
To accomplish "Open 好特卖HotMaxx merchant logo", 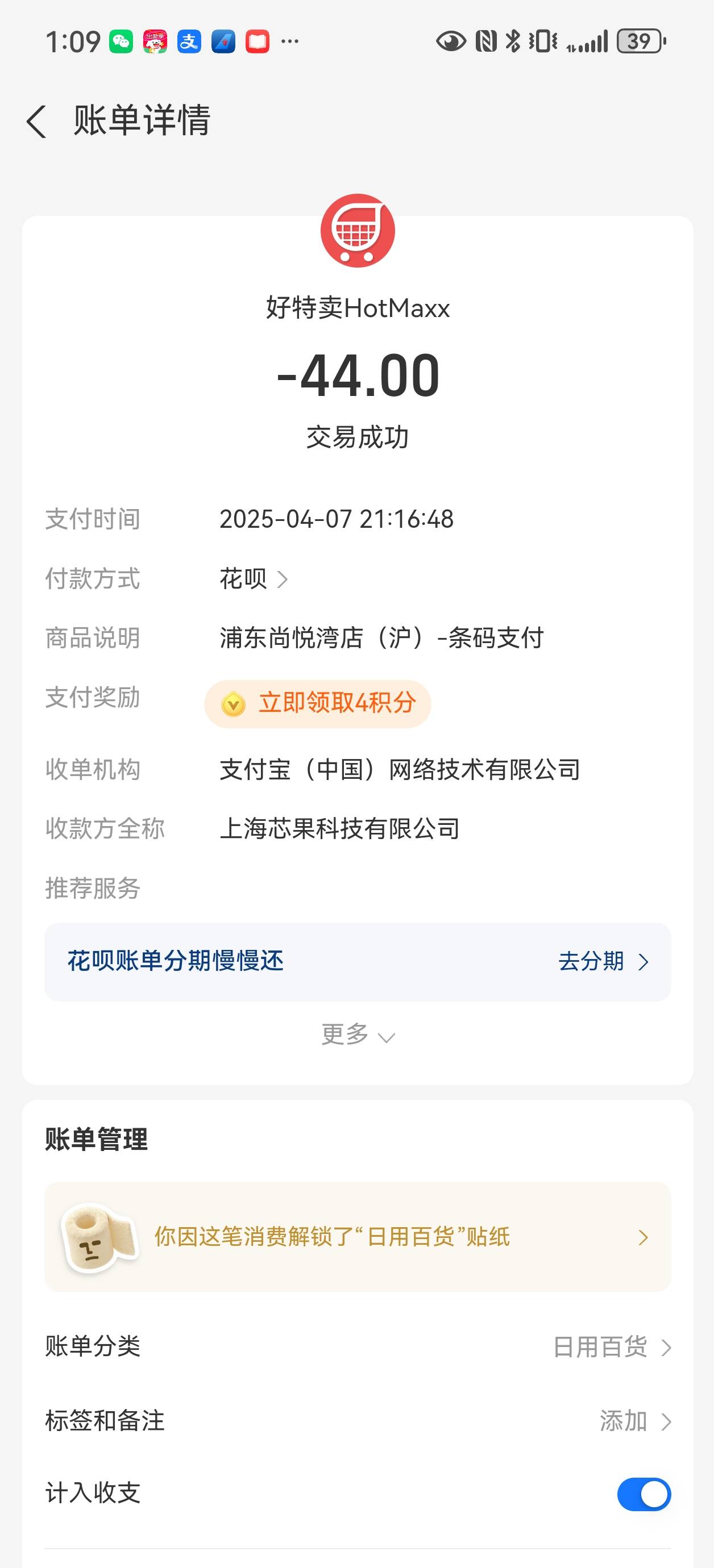I will coord(358,230).
